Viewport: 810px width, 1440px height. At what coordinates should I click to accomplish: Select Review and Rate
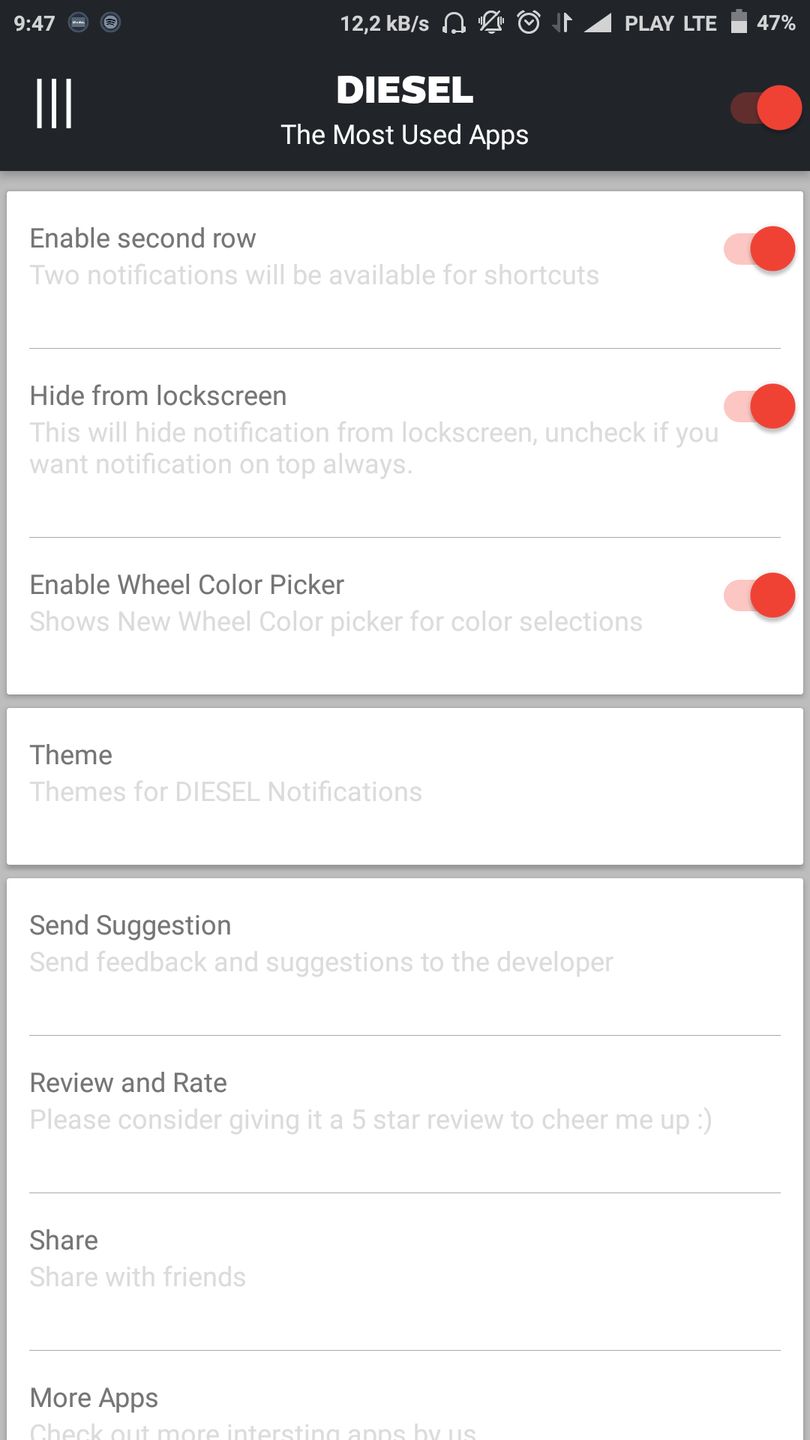[x=405, y=1101]
